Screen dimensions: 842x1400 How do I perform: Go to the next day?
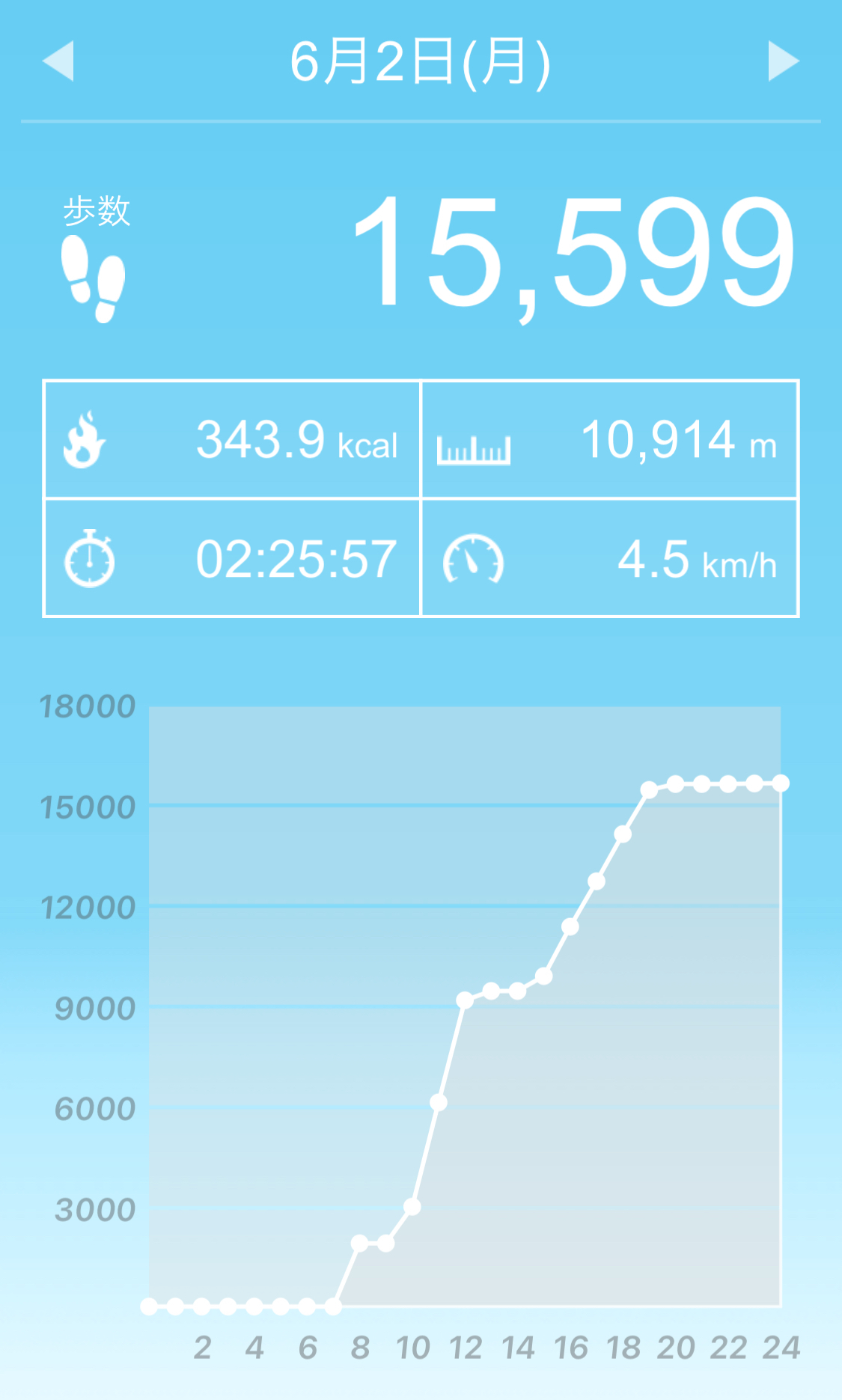(783, 61)
